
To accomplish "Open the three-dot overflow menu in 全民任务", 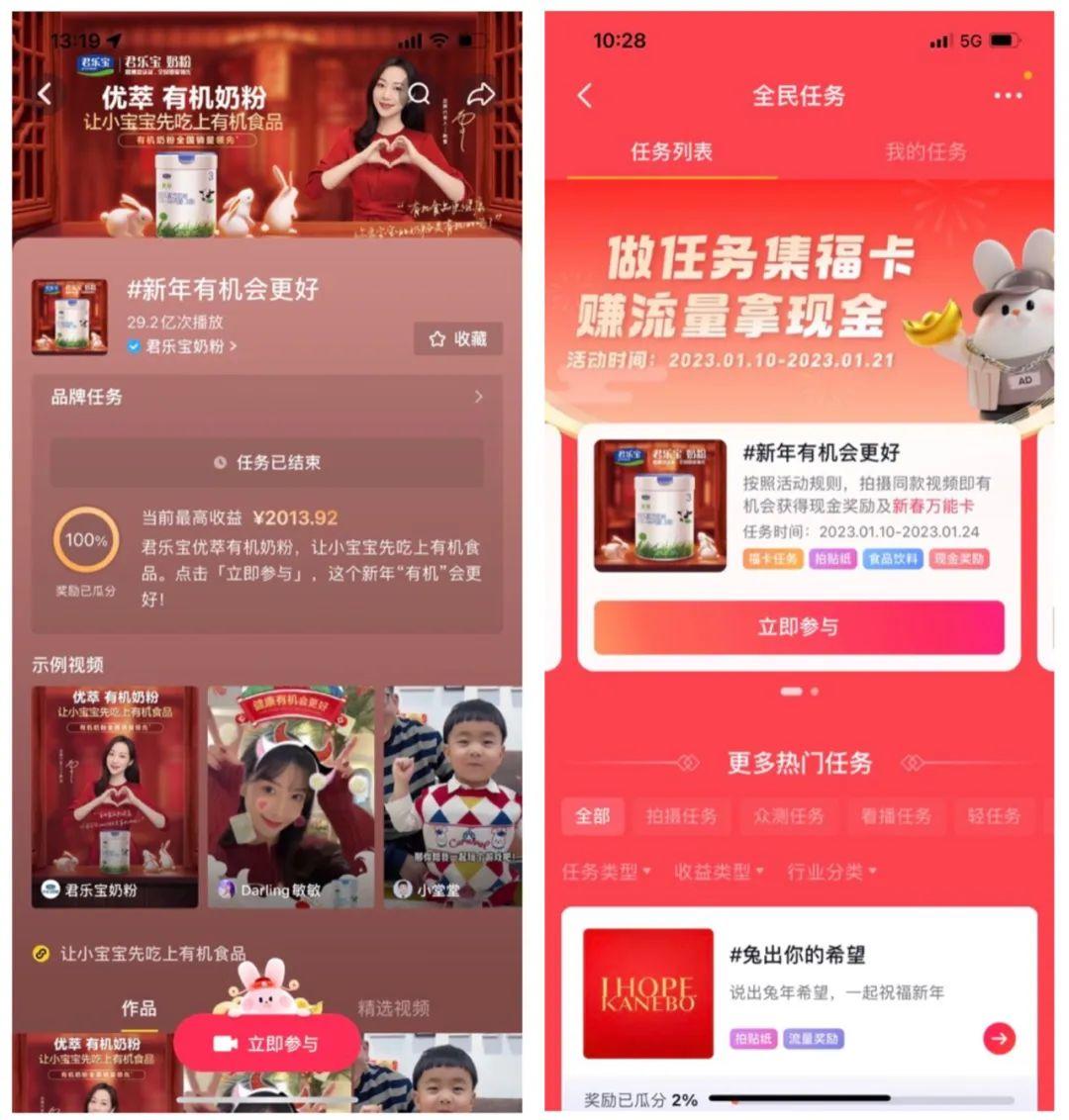I will [x=1007, y=96].
